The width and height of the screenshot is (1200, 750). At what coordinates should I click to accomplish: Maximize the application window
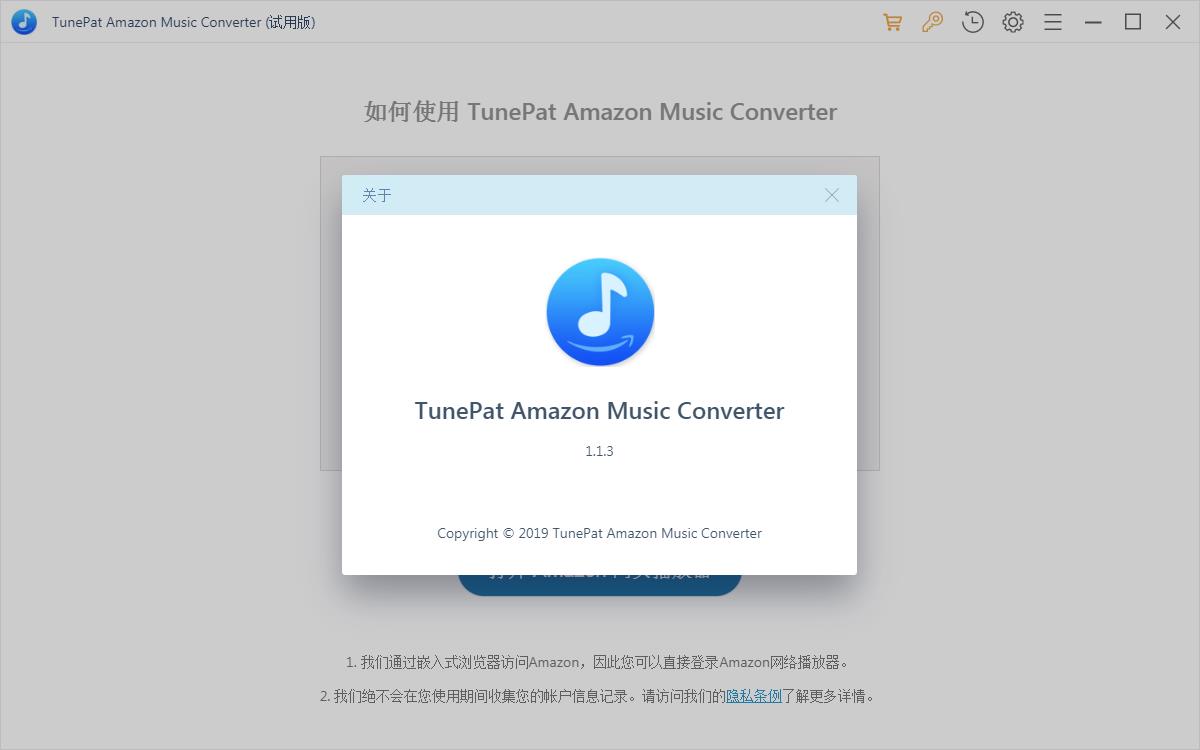tap(1133, 22)
